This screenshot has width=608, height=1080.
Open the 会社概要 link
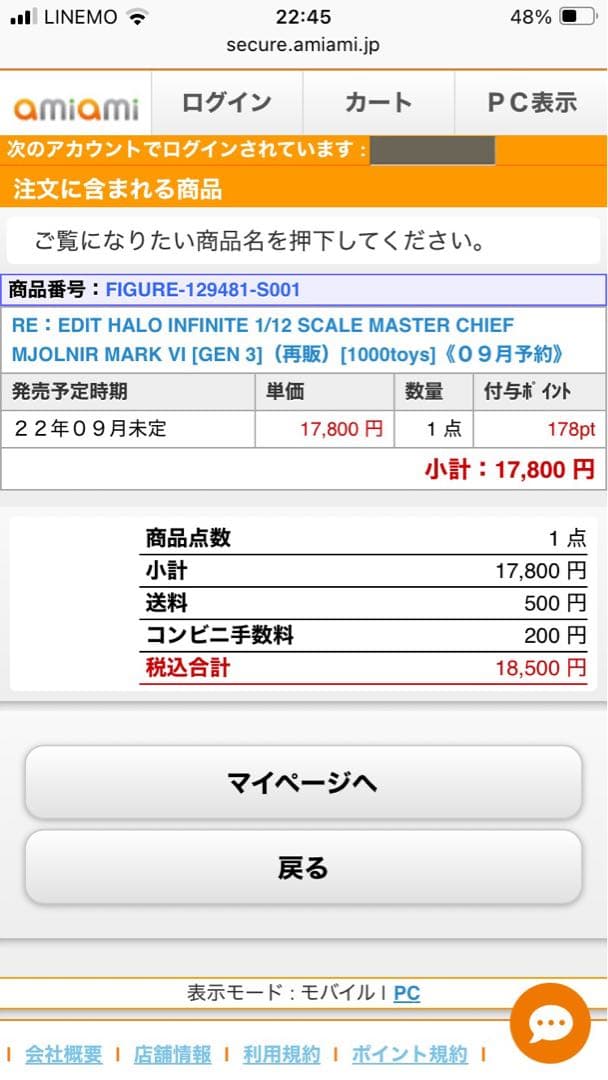tap(64, 1055)
